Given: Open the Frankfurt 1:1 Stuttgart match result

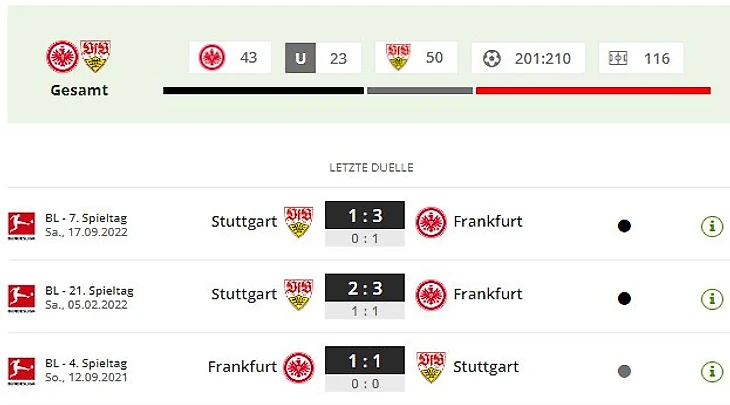Looking at the screenshot, I should coord(364,361).
